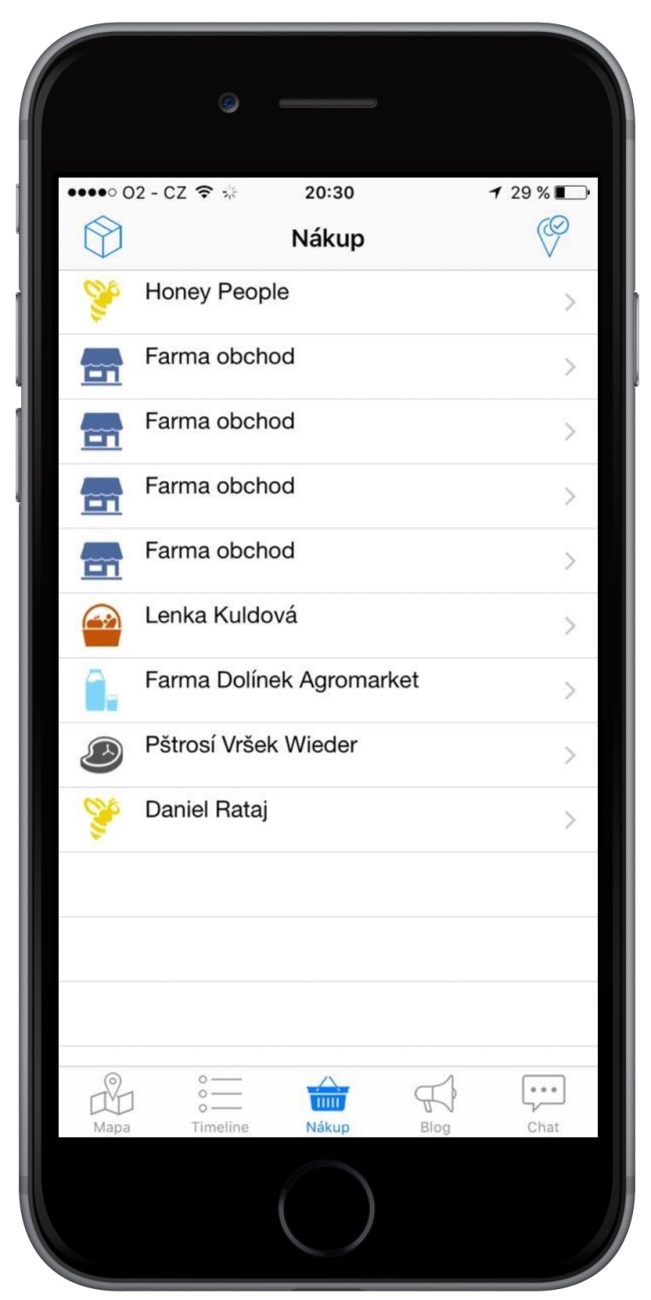The image size is (651, 1300).
Task: Open Farma Dolínek Agromarket
Action: [328, 690]
